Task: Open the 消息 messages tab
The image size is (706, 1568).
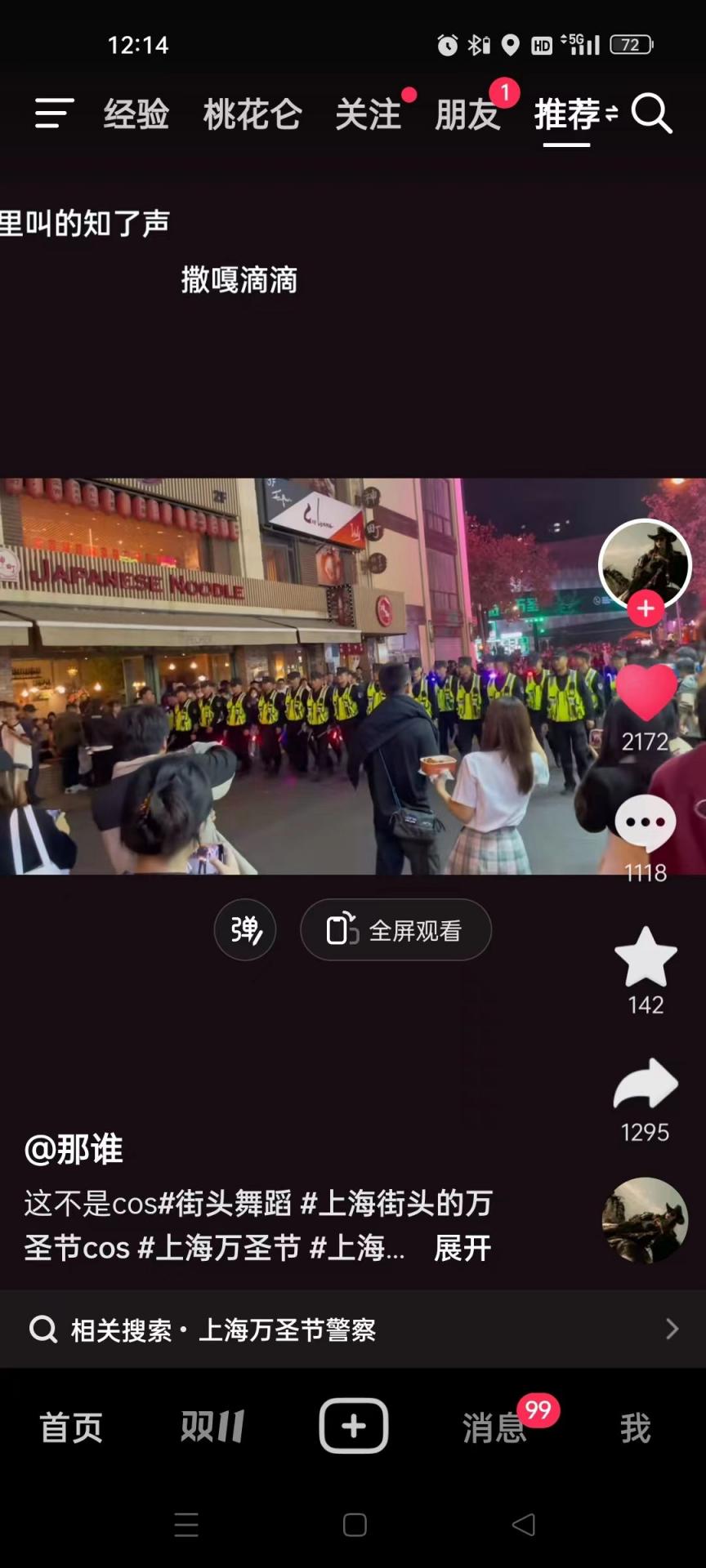Action: [495, 1428]
